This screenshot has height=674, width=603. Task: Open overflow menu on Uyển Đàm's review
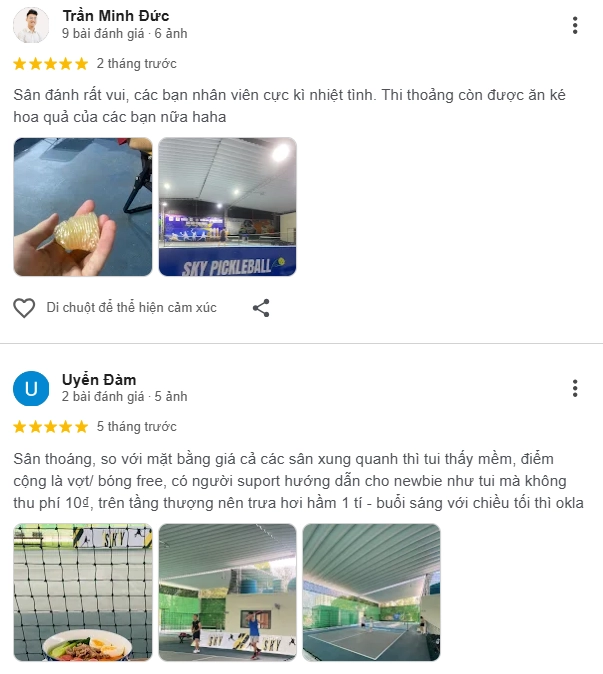point(574,388)
